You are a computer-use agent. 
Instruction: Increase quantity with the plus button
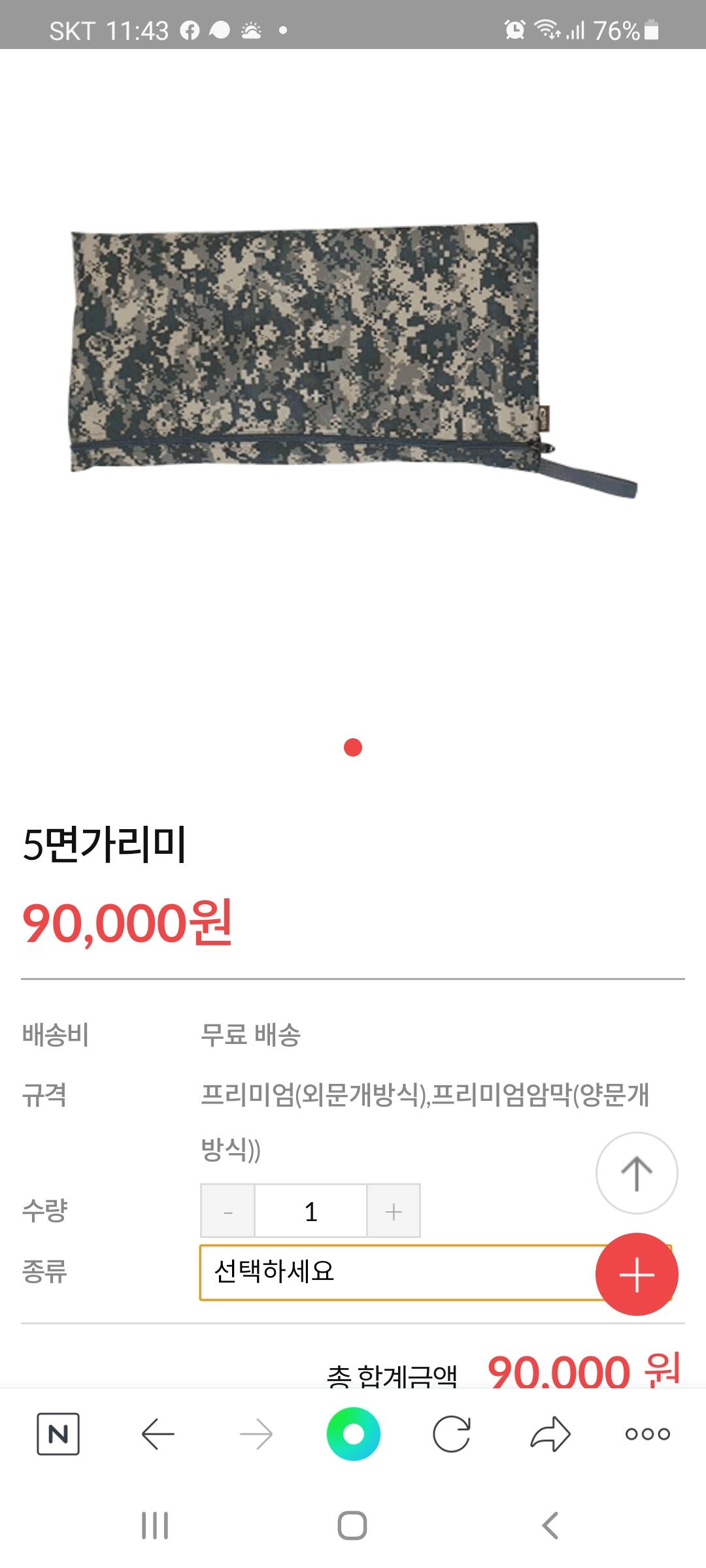(x=394, y=1211)
